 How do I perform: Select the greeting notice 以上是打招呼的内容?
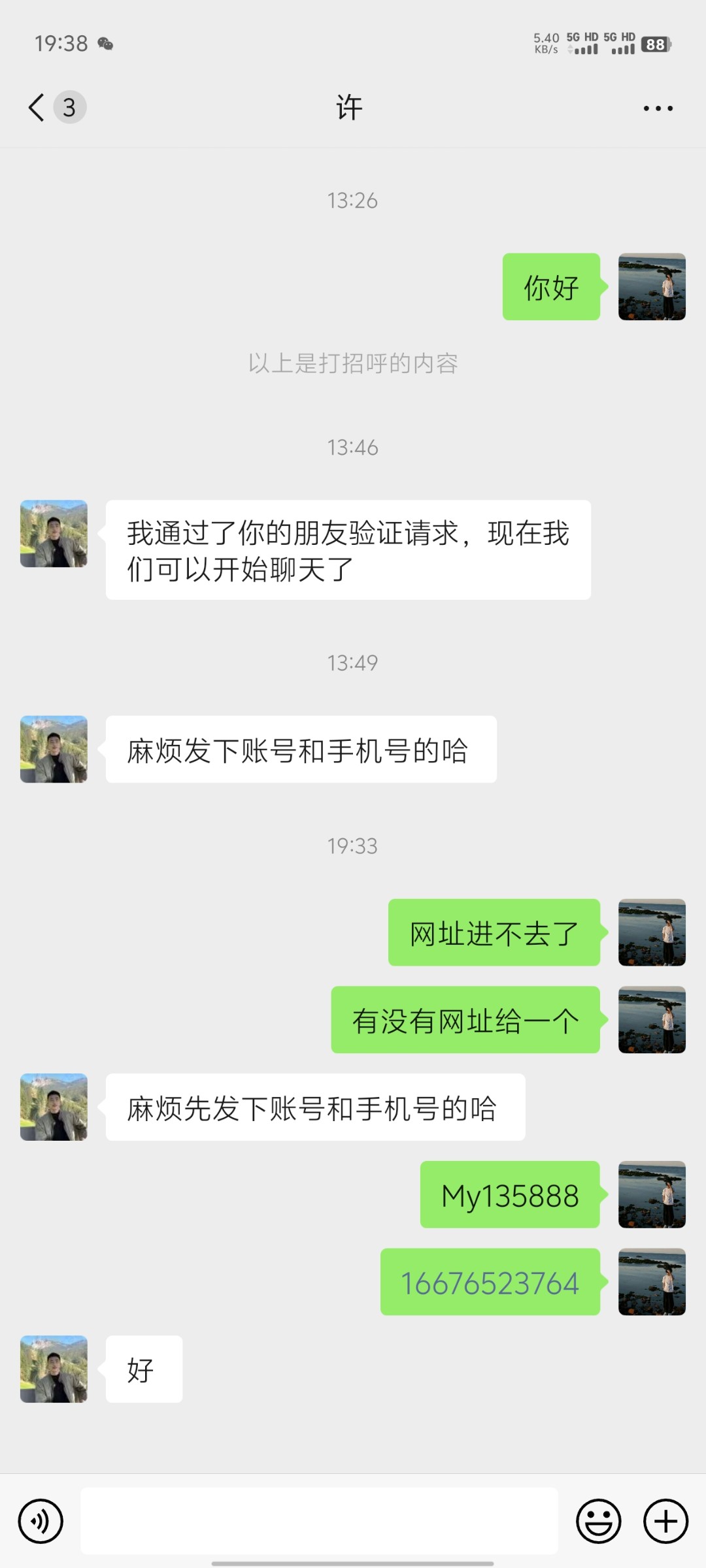tap(353, 364)
